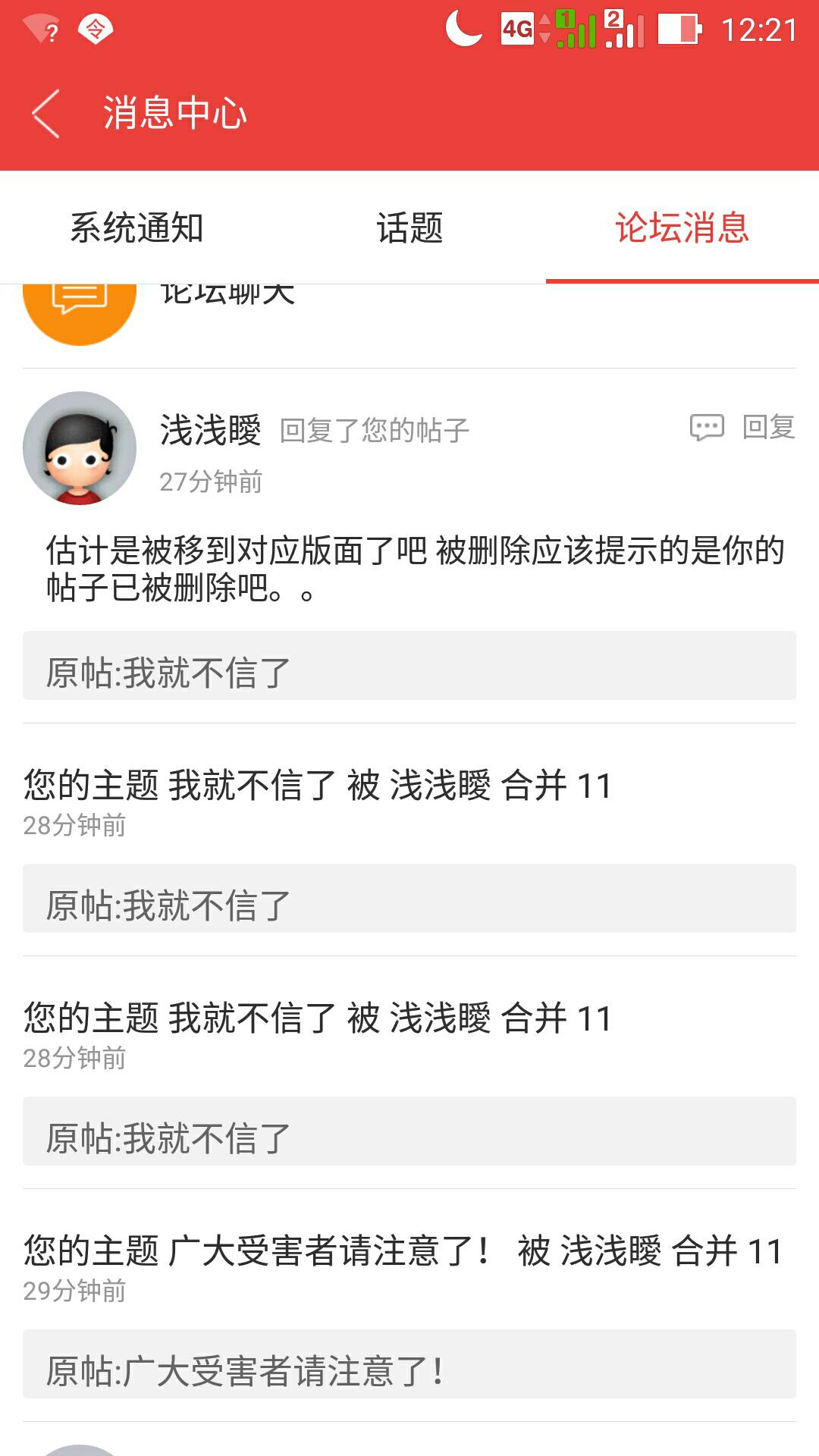Viewport: 819px width, 1456px height.
Task: Open 浅浅暧's avatar profile
Action: (x=80, y=448)
